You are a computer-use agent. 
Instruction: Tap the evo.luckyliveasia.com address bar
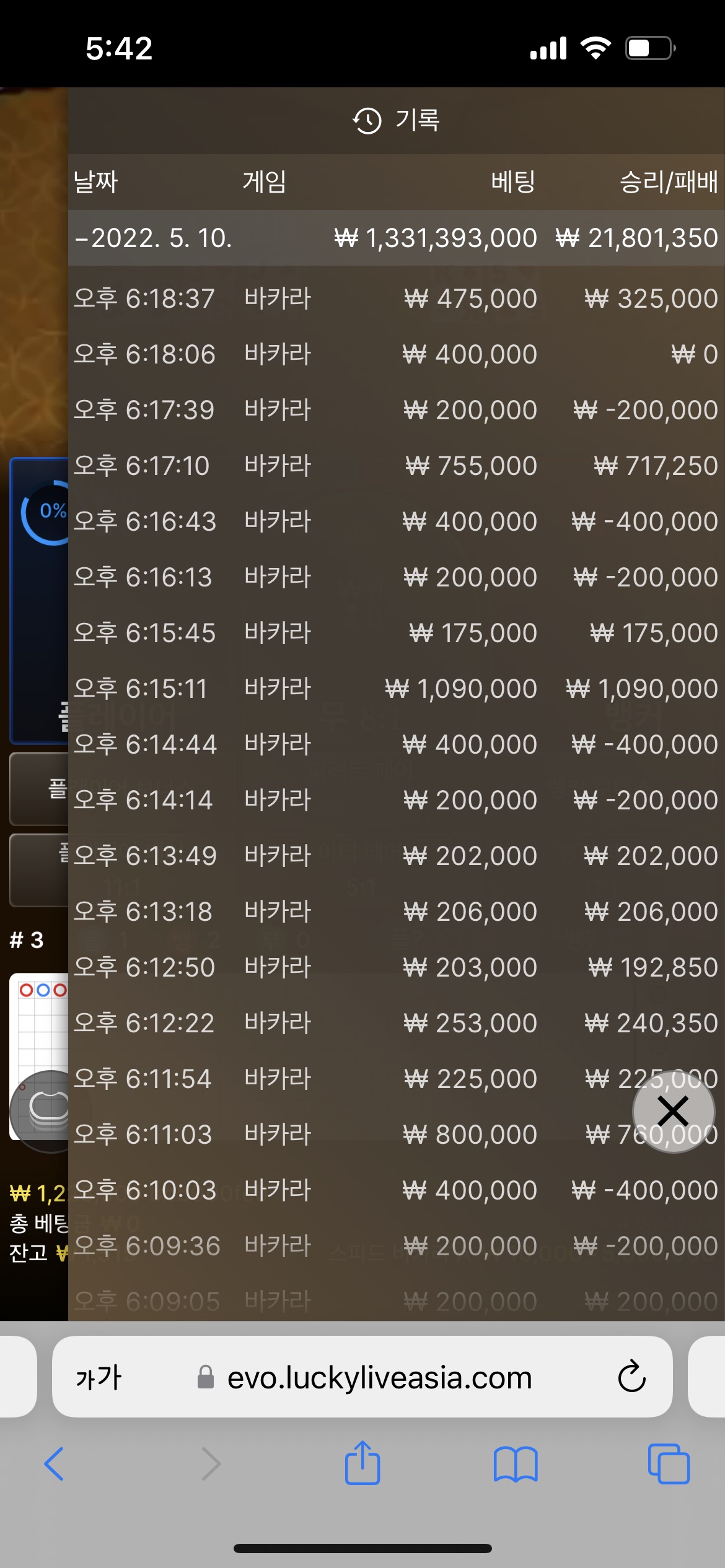point(378,1378)
